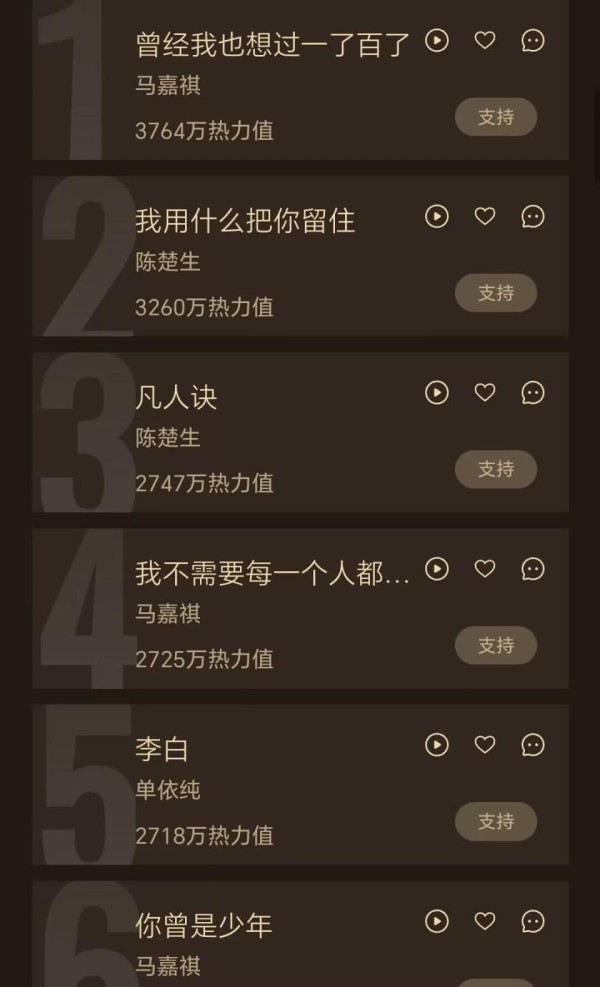600x987 pixels.
Task: Open comments for 曾经我也想过一了百了
Action: pyautogui.click(x=533, y=40)
